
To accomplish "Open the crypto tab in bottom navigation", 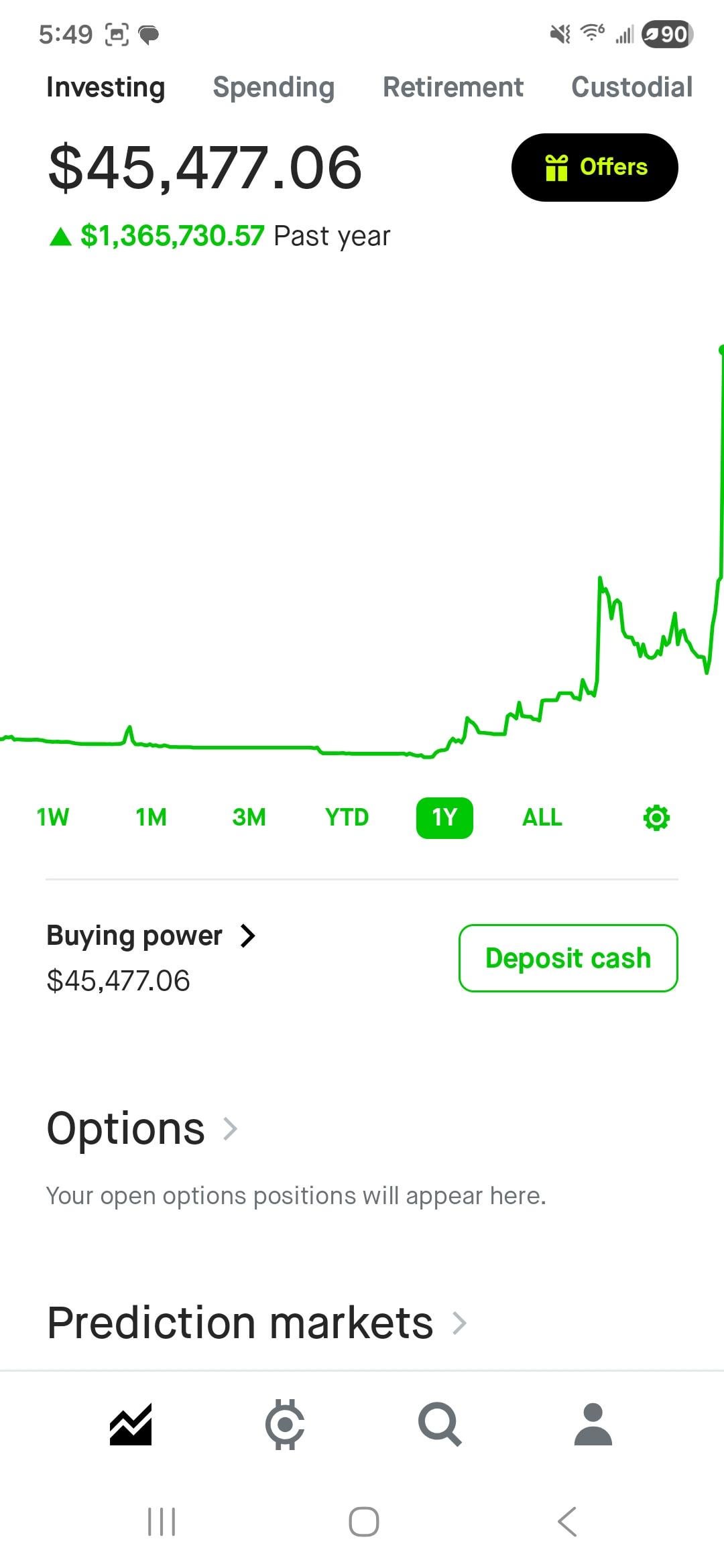I will pos(285,1424).
